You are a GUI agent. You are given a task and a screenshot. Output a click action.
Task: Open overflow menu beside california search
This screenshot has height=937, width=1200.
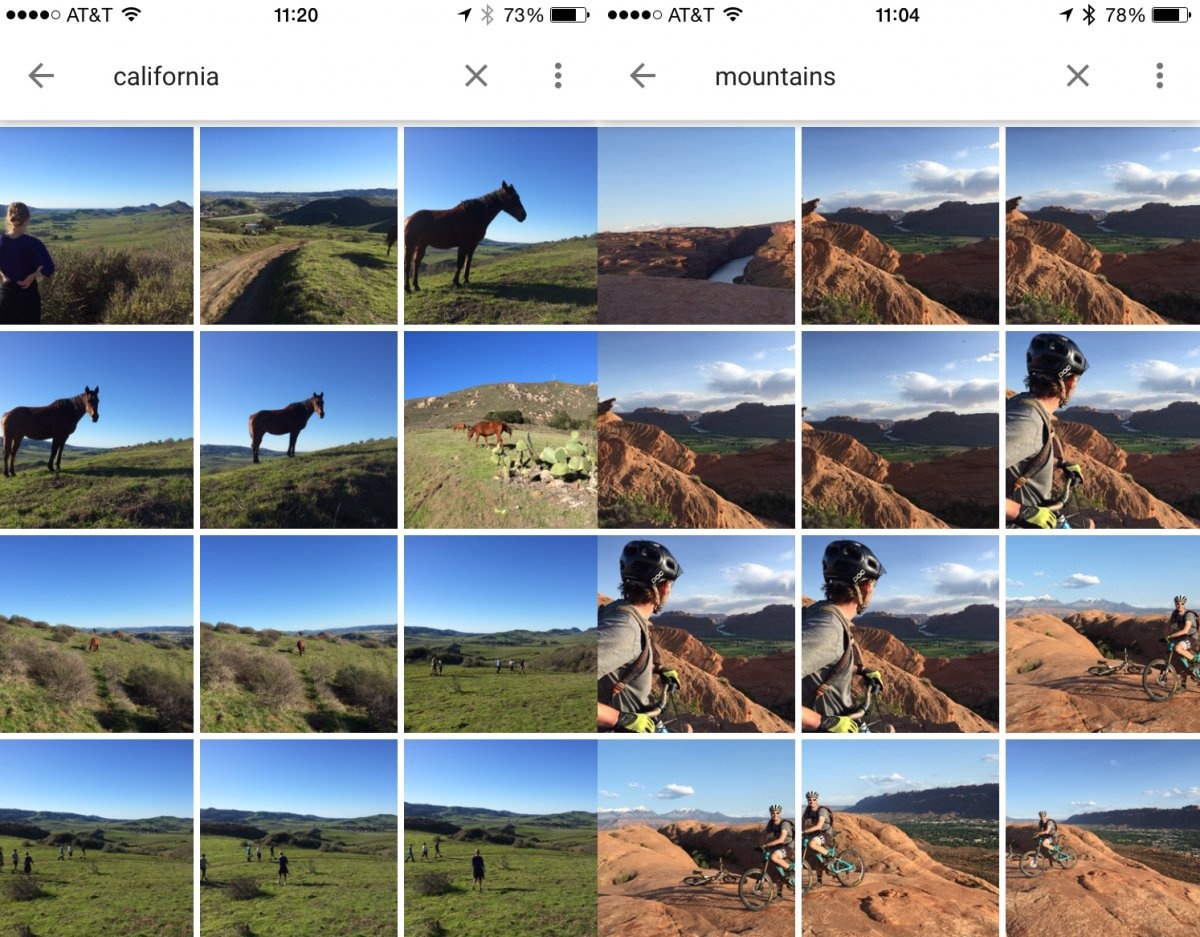tap(558, 76)
